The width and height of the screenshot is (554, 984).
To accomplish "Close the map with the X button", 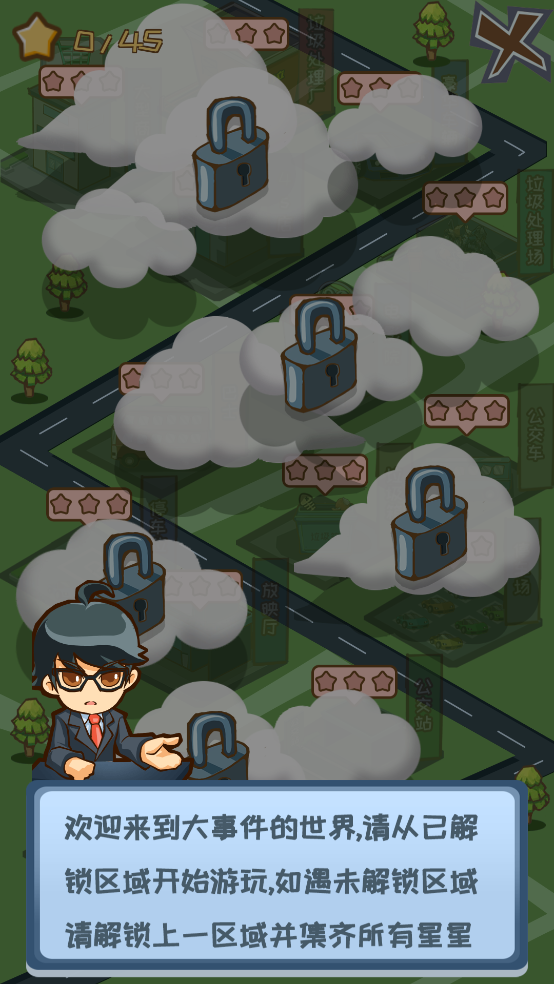I will pos(511,40).
